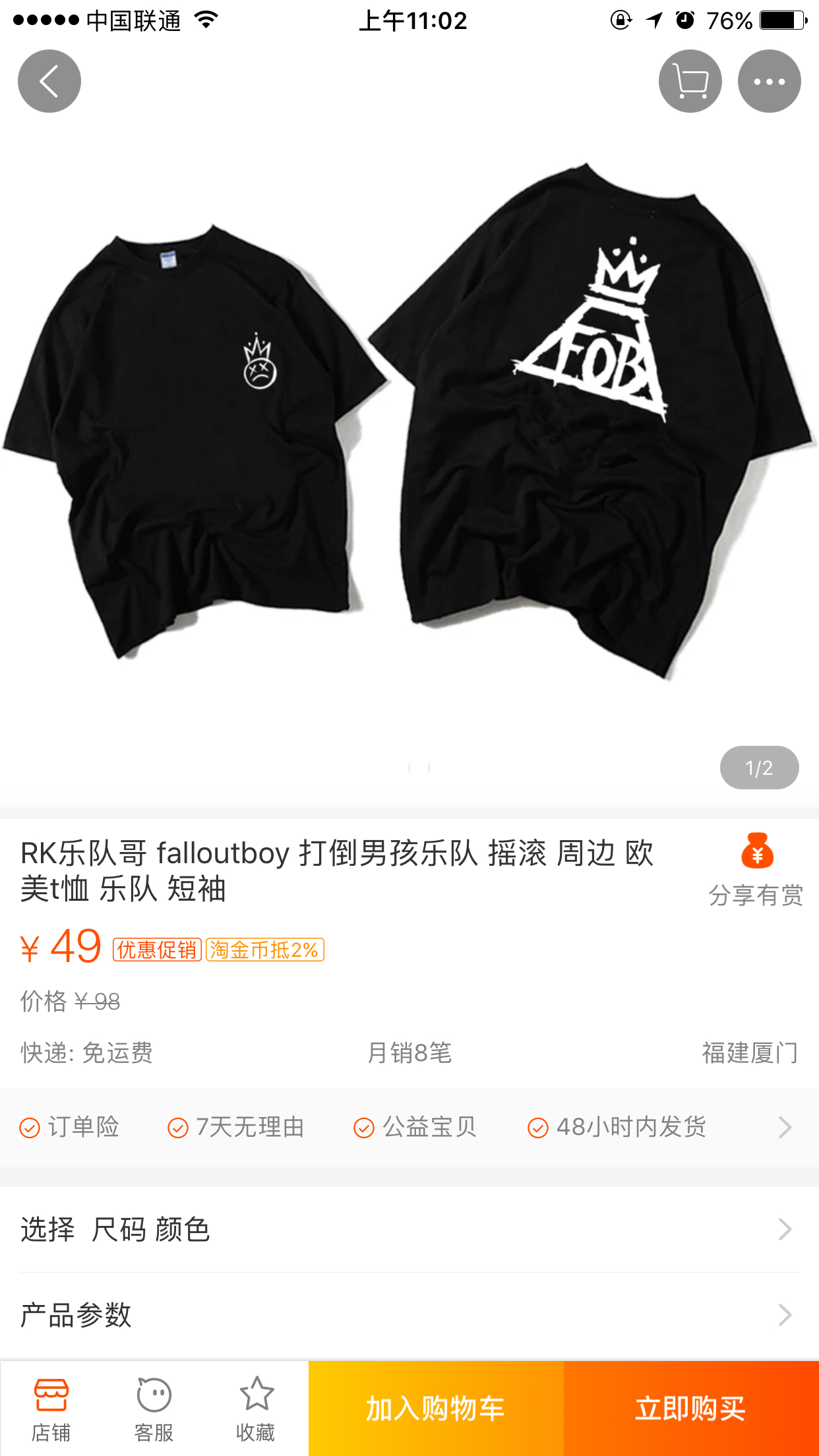The image size is (819, 1456).
Task: Open 选择 尺码 颜色 options
Action: pos(409,1230)
